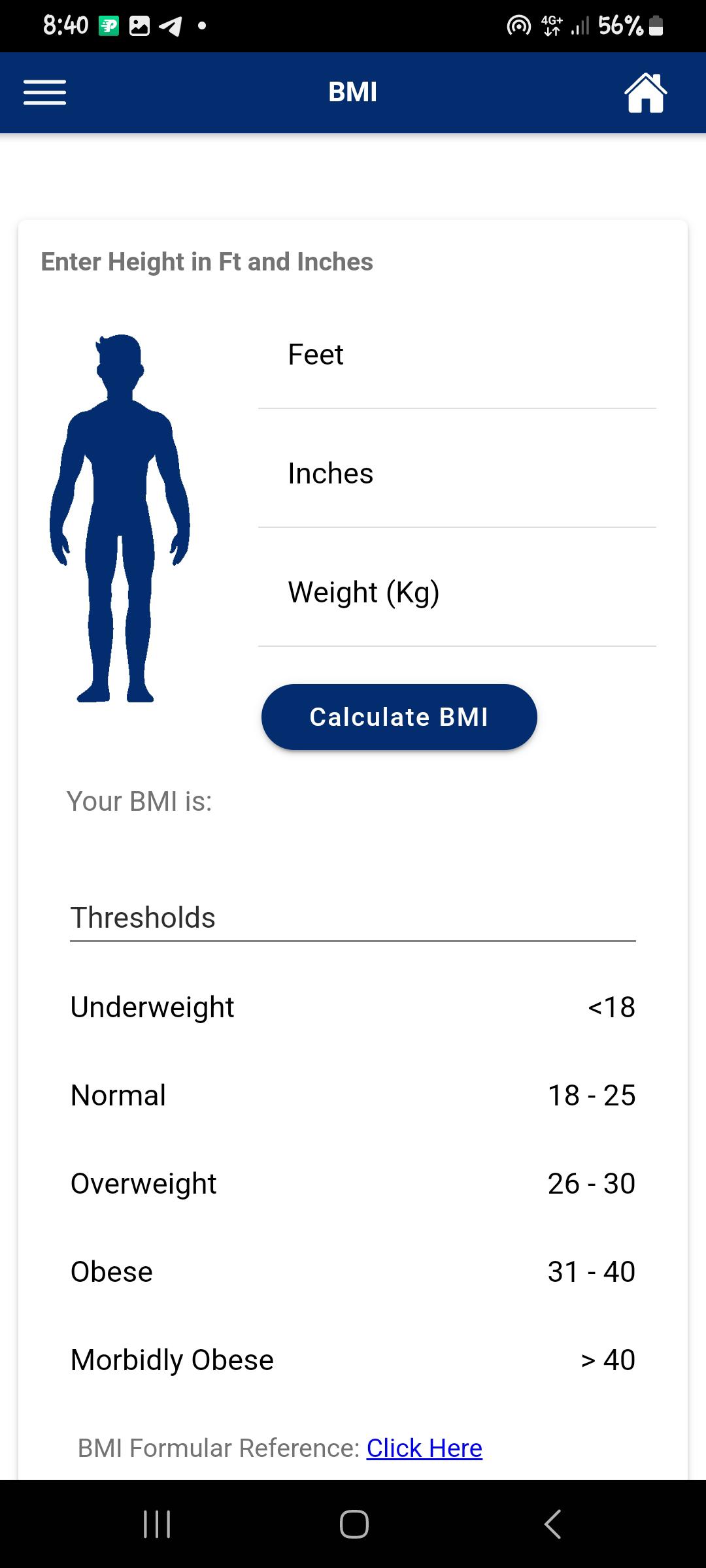Open recent apps from navigation bar
This screenshot has height=1568, width=706.
coord(157,1524)
